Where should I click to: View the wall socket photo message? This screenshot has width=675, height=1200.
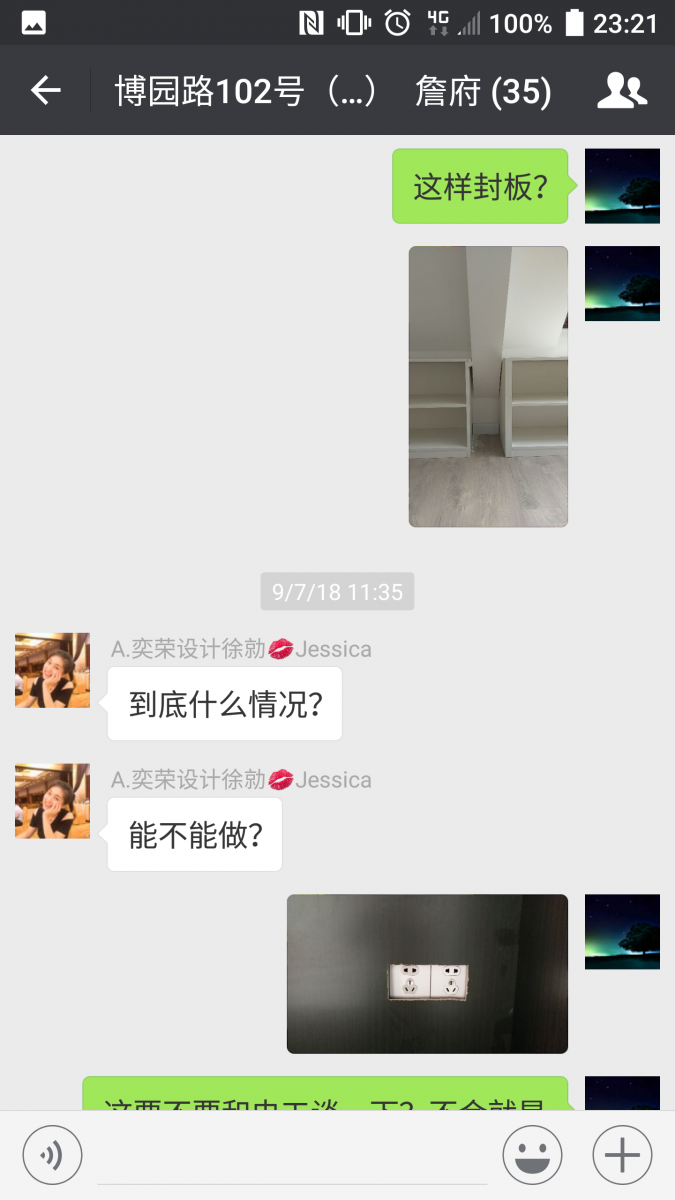point(427,973)
